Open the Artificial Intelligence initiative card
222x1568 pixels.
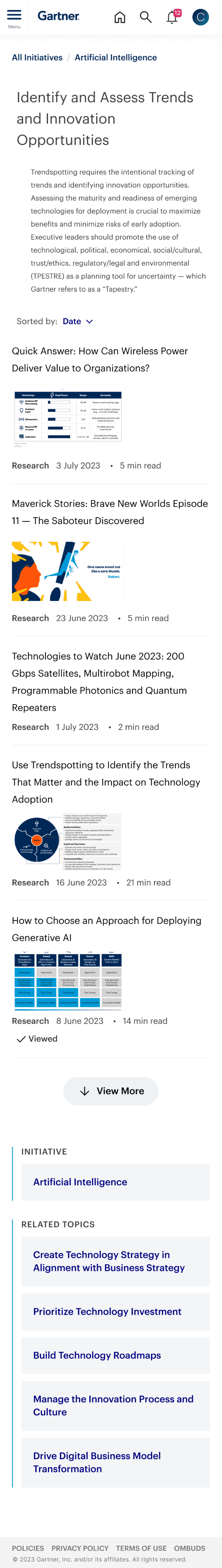click(115, 1182)
